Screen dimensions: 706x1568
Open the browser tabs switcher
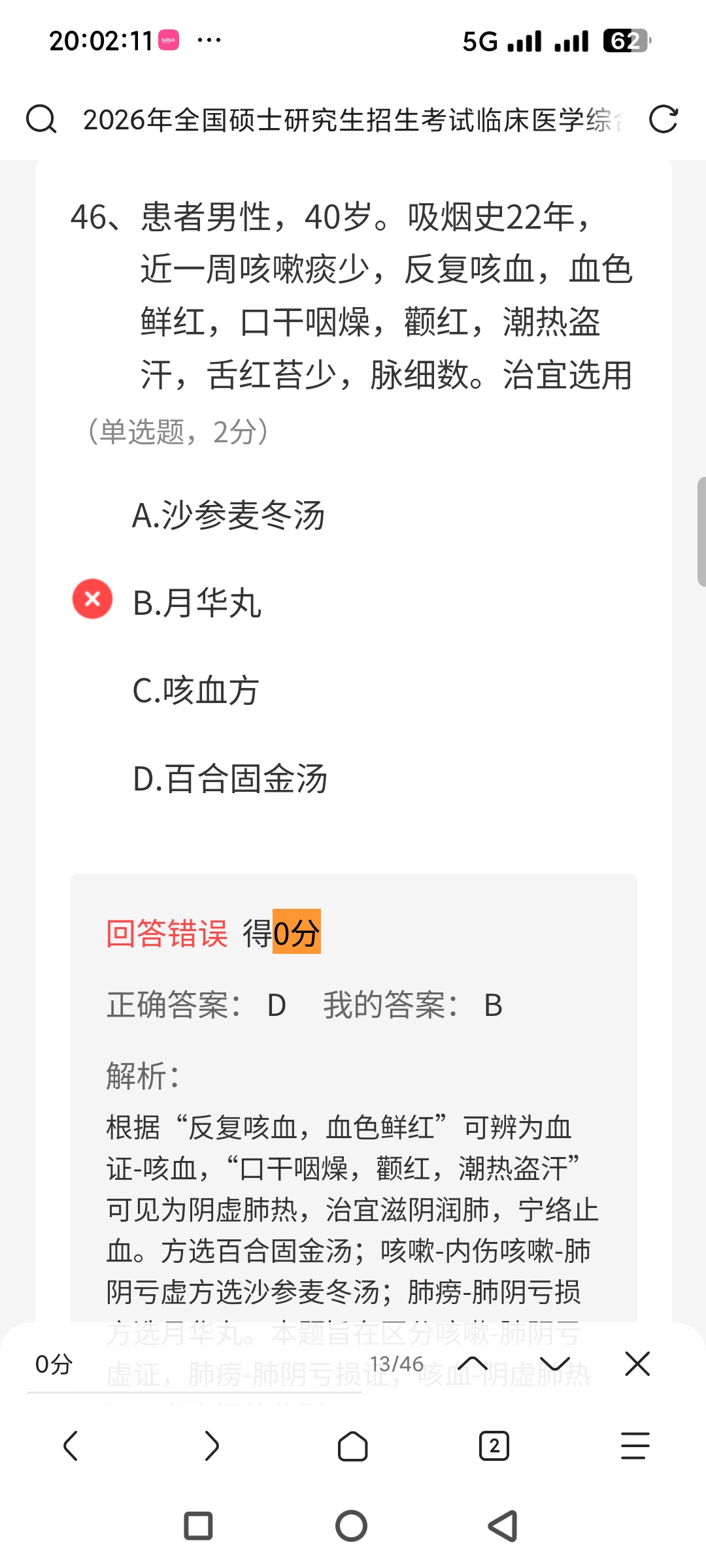494,1445
